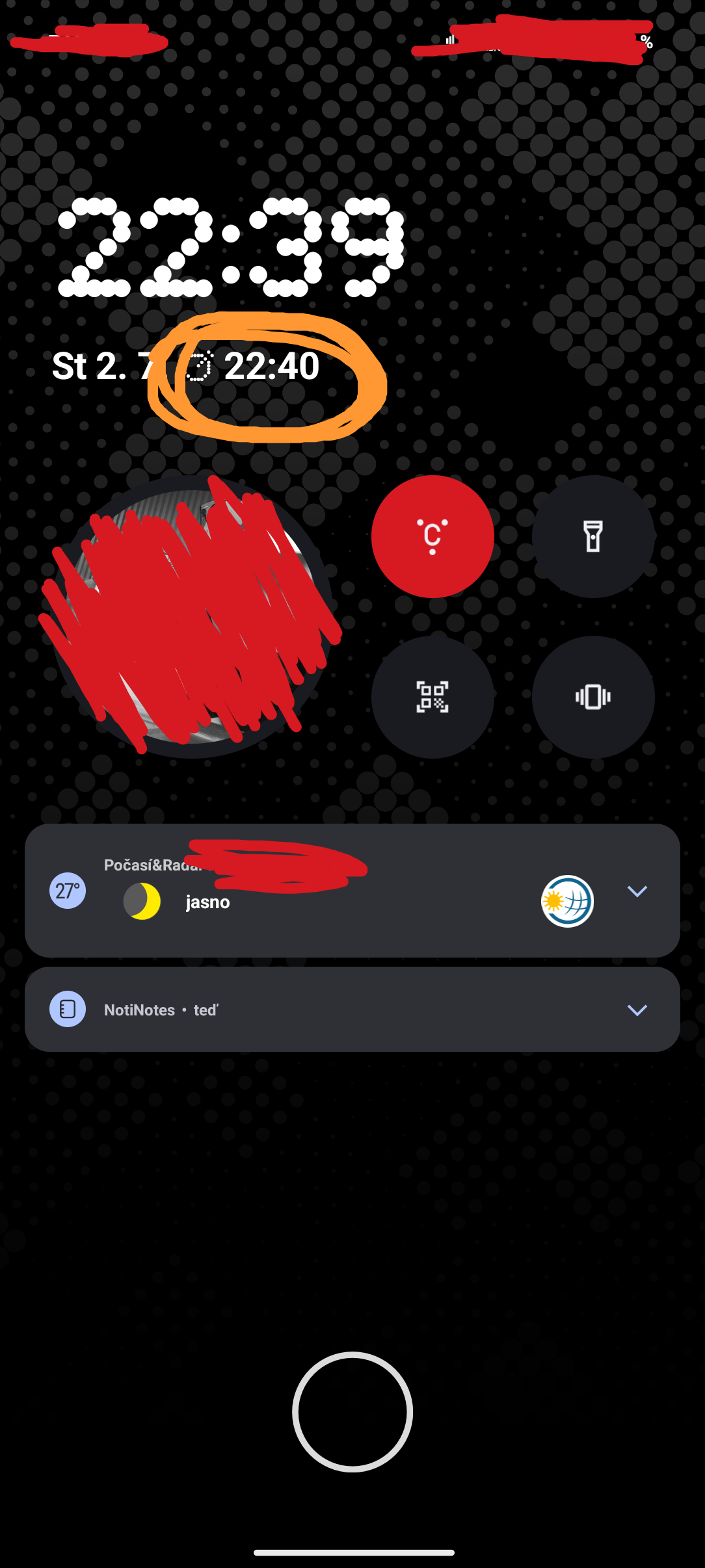The width and height of the screenshot is (705, 1568).
Task: Turn off the active glyph toggle
Action: point(432,536)
